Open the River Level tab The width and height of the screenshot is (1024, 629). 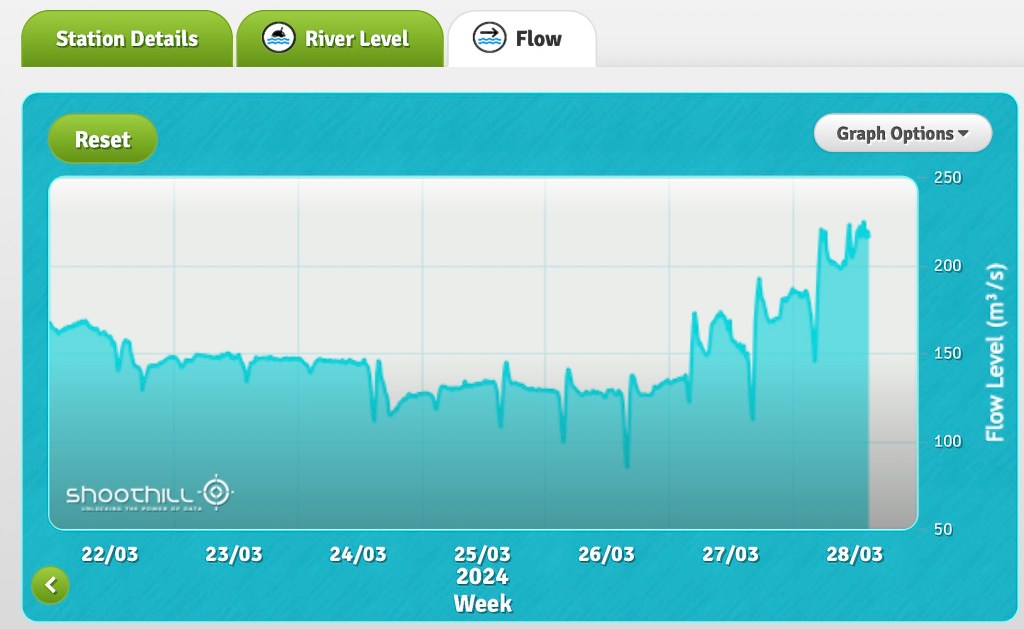click(x=338, y=40)
